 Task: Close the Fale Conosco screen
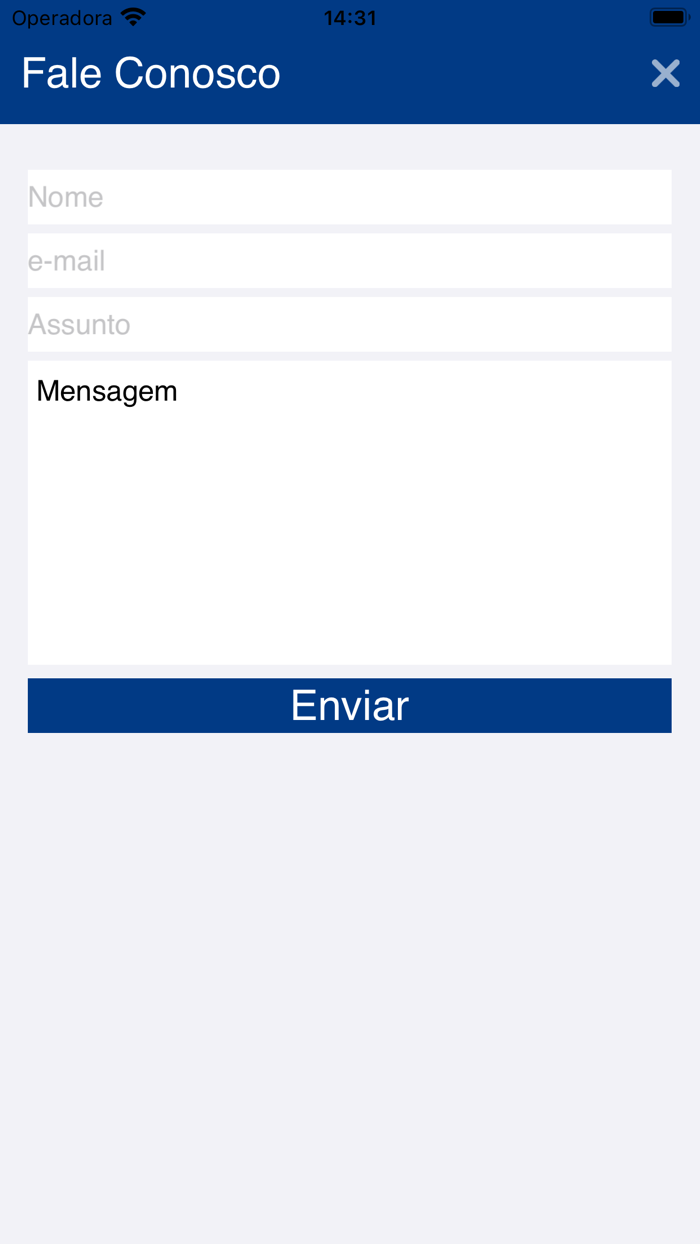(665, 73)
